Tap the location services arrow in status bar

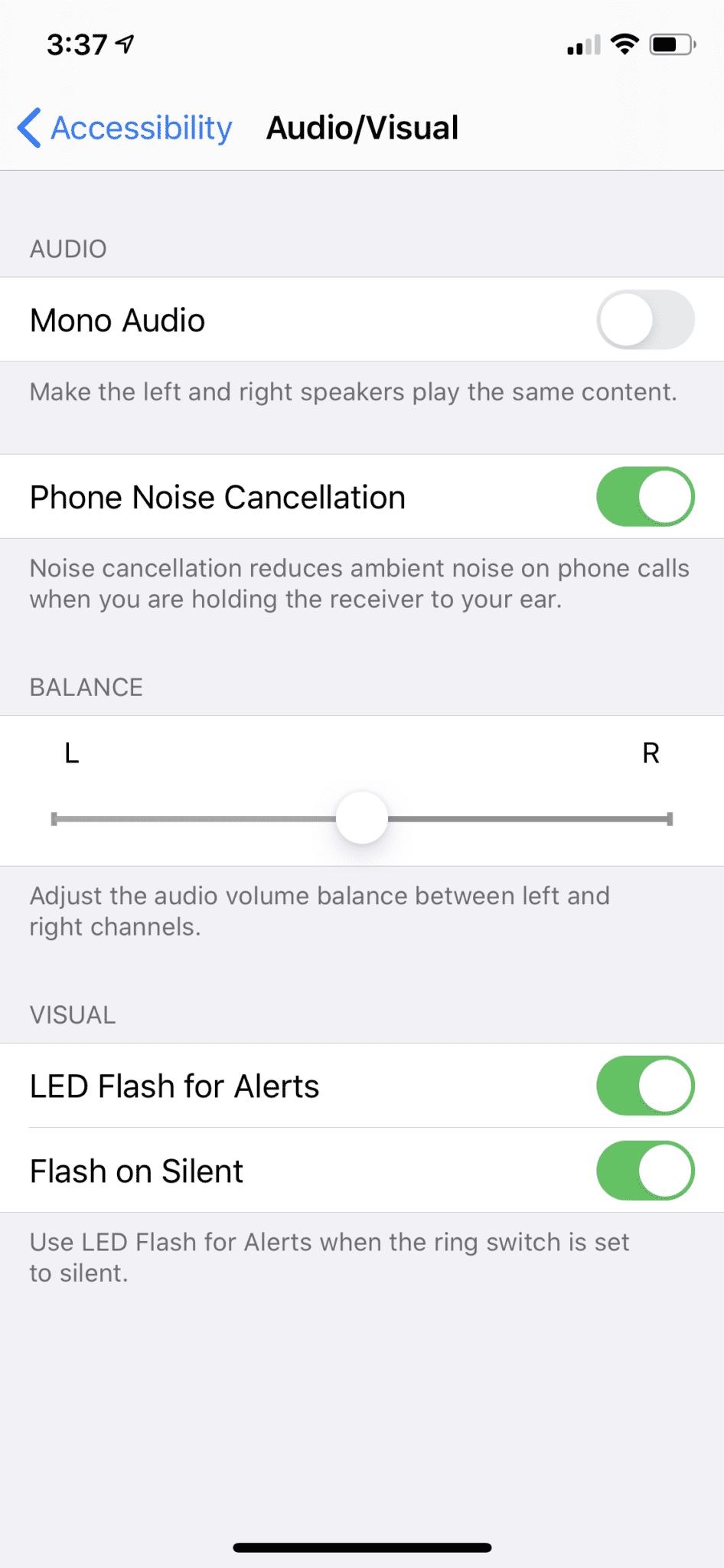(x=122, y=44)
